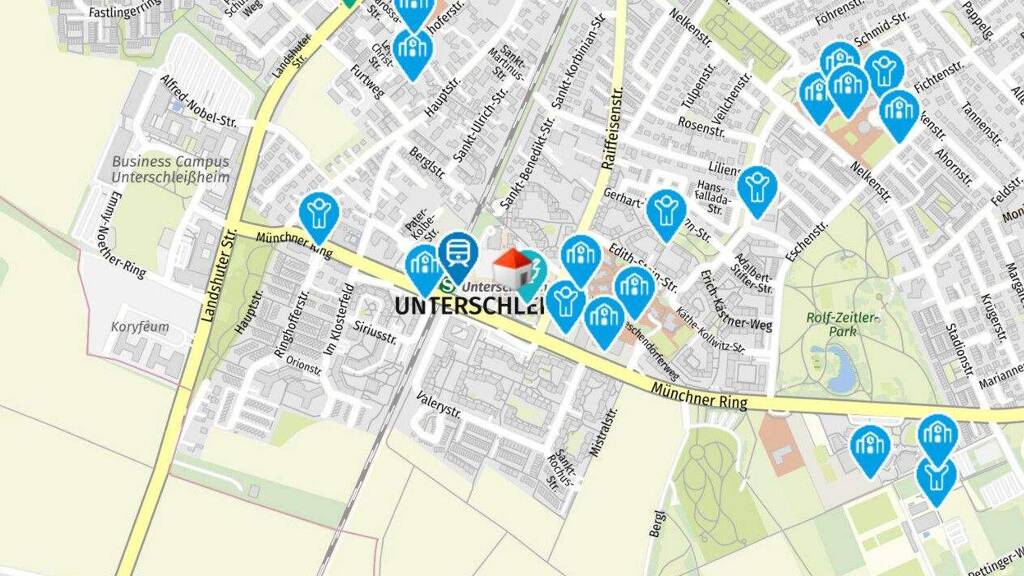Tap the child pin near Gerhart street
The height and width of the screenshot is (576, 1024).
pos(666,211)
